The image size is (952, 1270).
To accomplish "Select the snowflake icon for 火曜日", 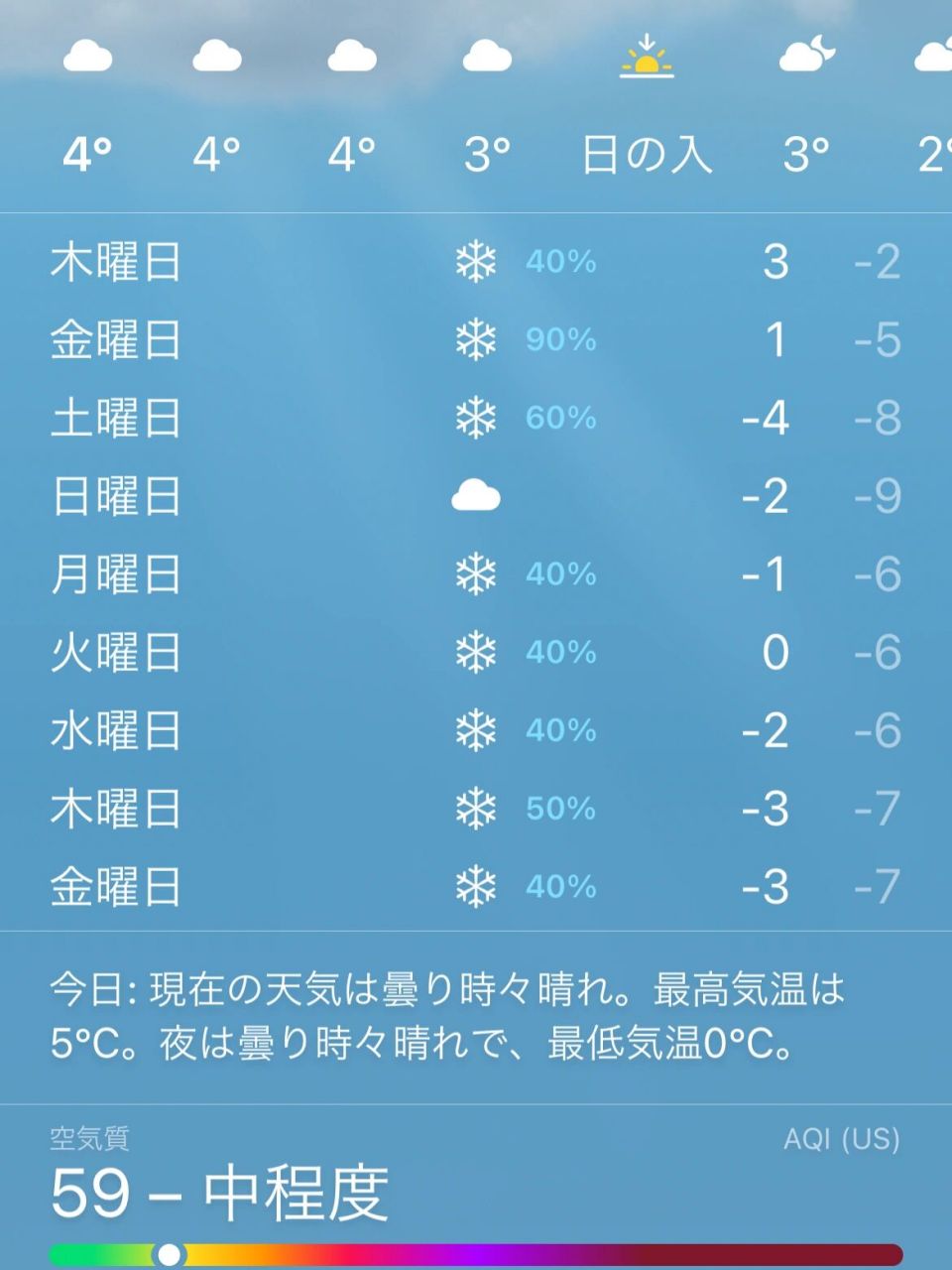I will (x=476, y=653).
